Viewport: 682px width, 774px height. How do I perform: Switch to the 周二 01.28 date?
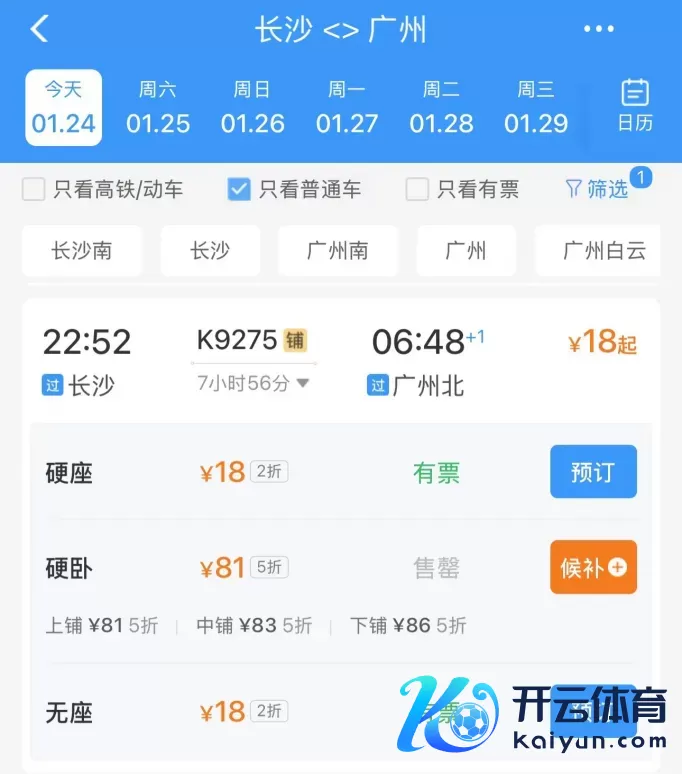pyautogui.click(x=441, y=108)
